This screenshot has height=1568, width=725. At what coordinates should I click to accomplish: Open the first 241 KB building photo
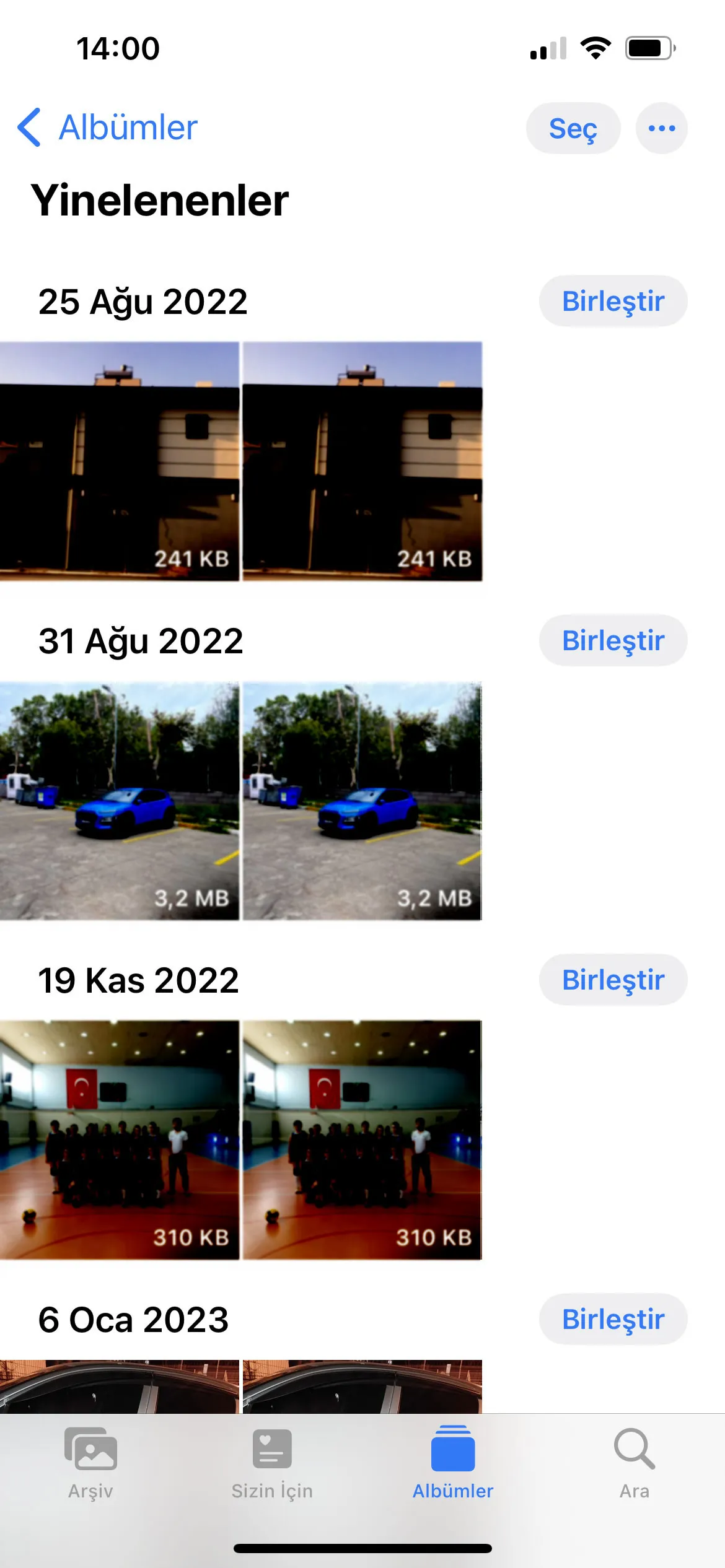click(x=120, y=461)
